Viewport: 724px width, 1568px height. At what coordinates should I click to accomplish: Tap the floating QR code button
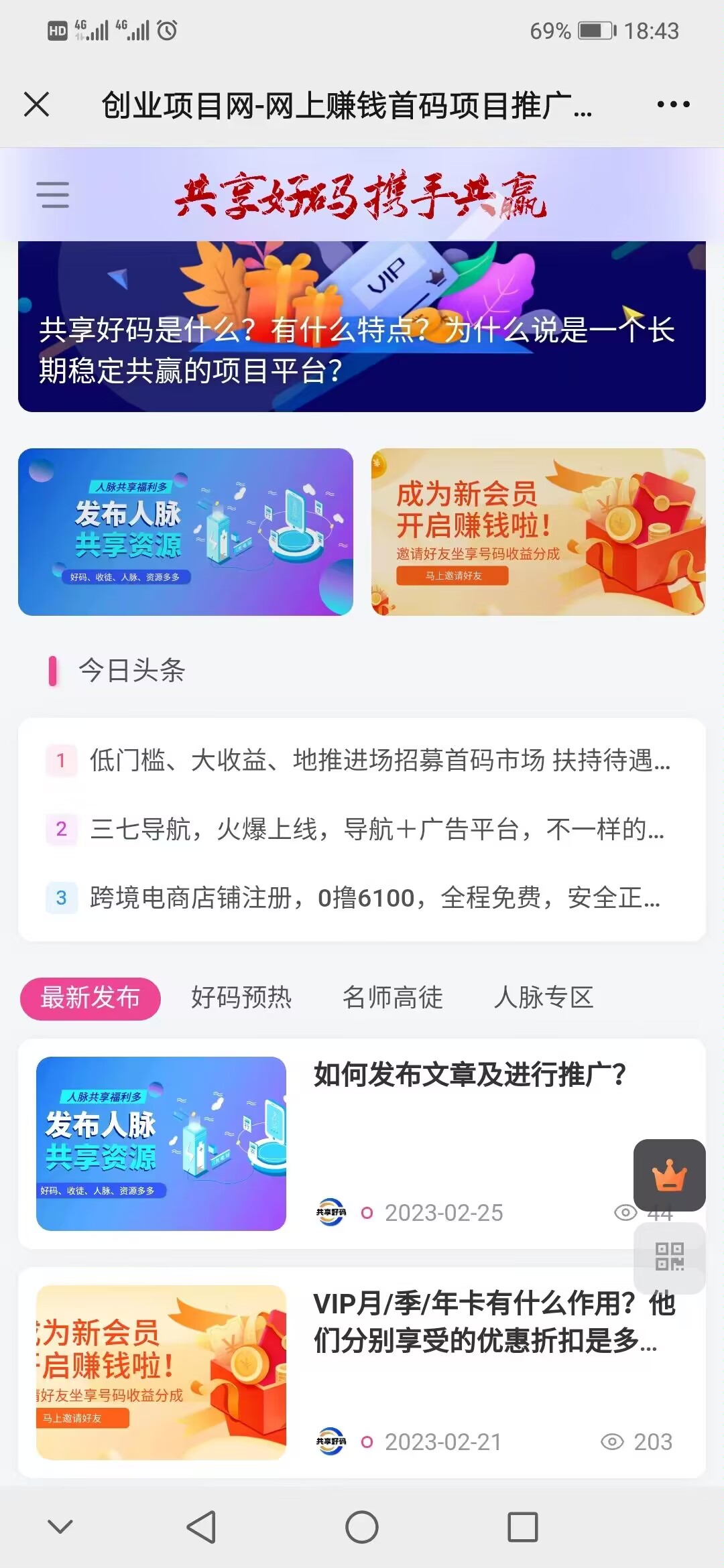tap(669, 1257)
